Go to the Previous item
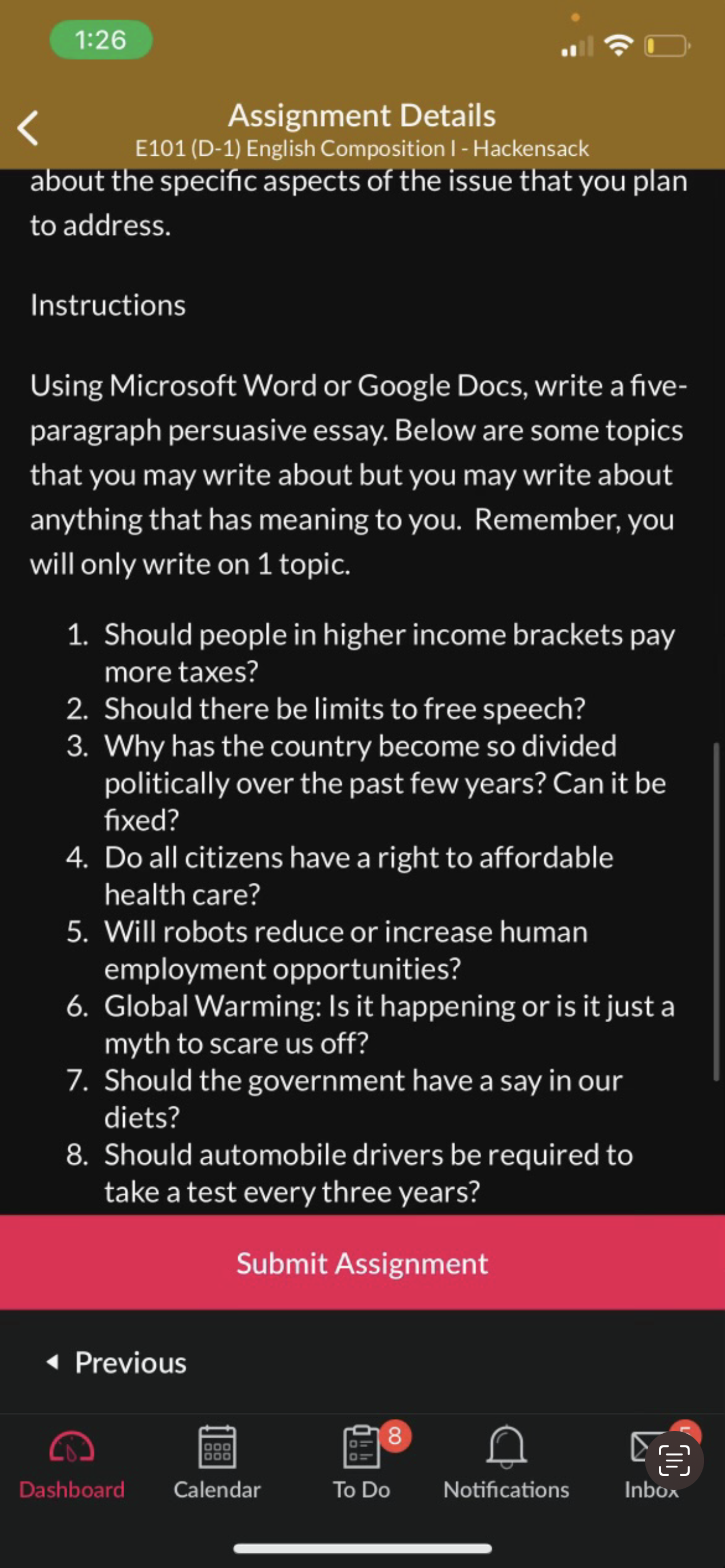This screenshot has width=725, height=1568. pos(117,1362)
